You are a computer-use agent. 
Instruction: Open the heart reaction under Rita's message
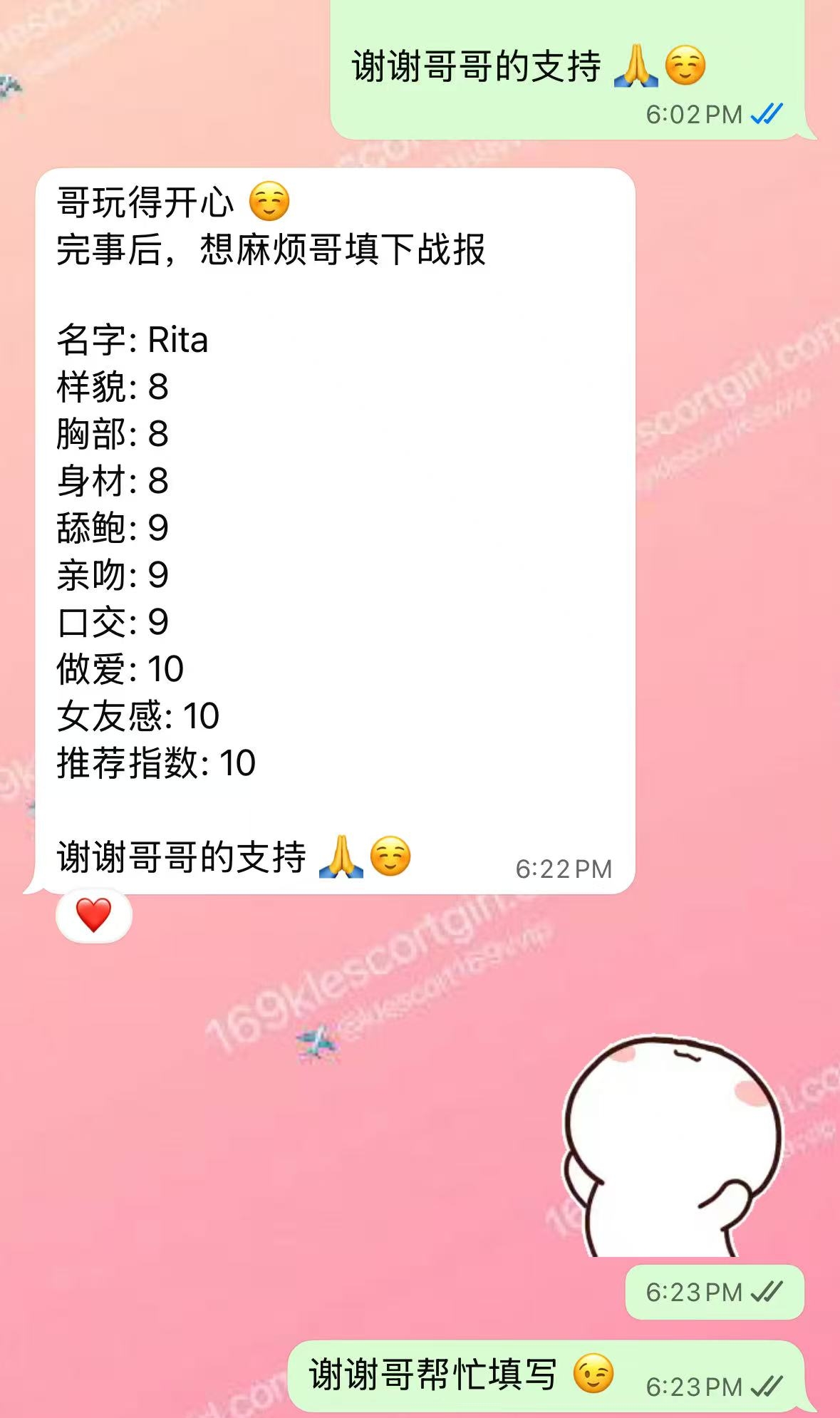click(x=93, y=915)
